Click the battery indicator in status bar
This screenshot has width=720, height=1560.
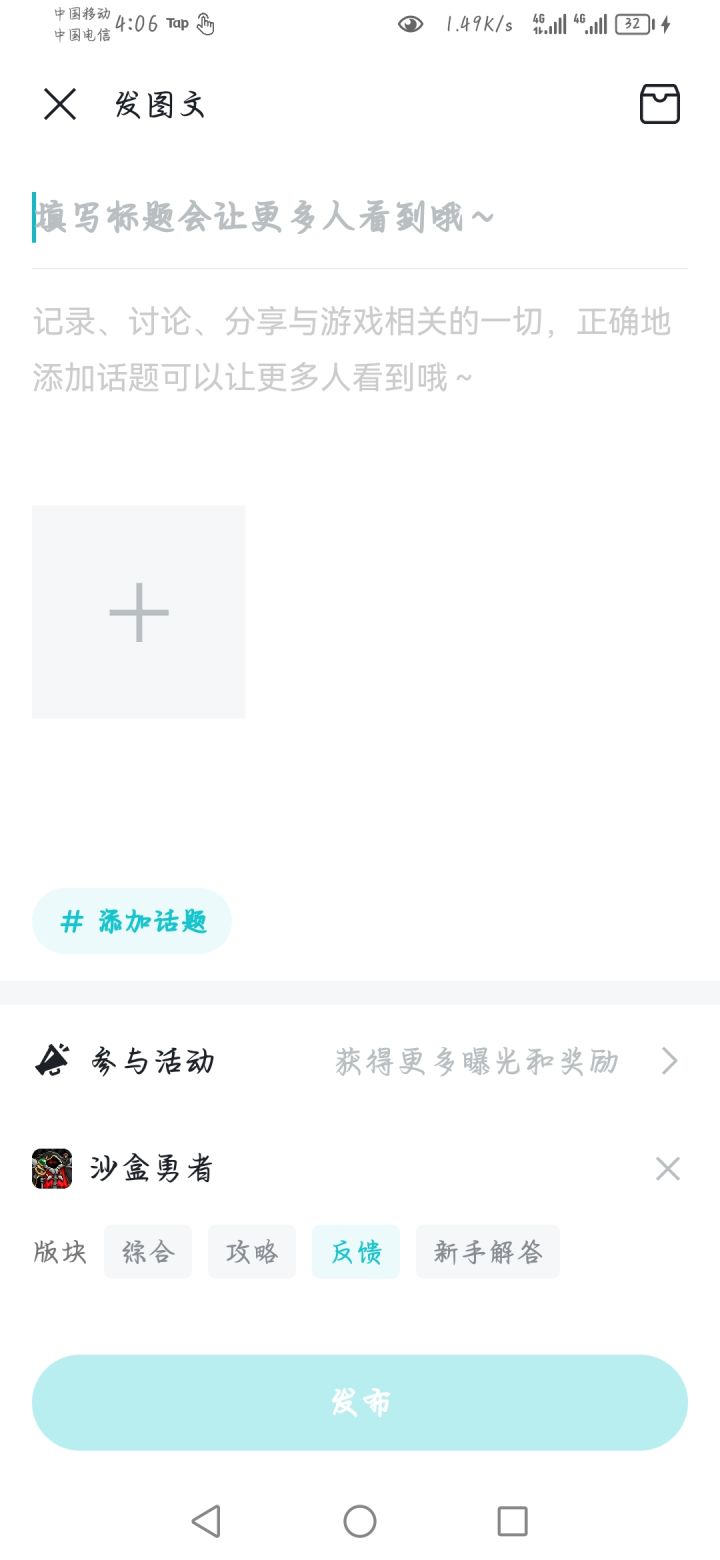point(632,24)
